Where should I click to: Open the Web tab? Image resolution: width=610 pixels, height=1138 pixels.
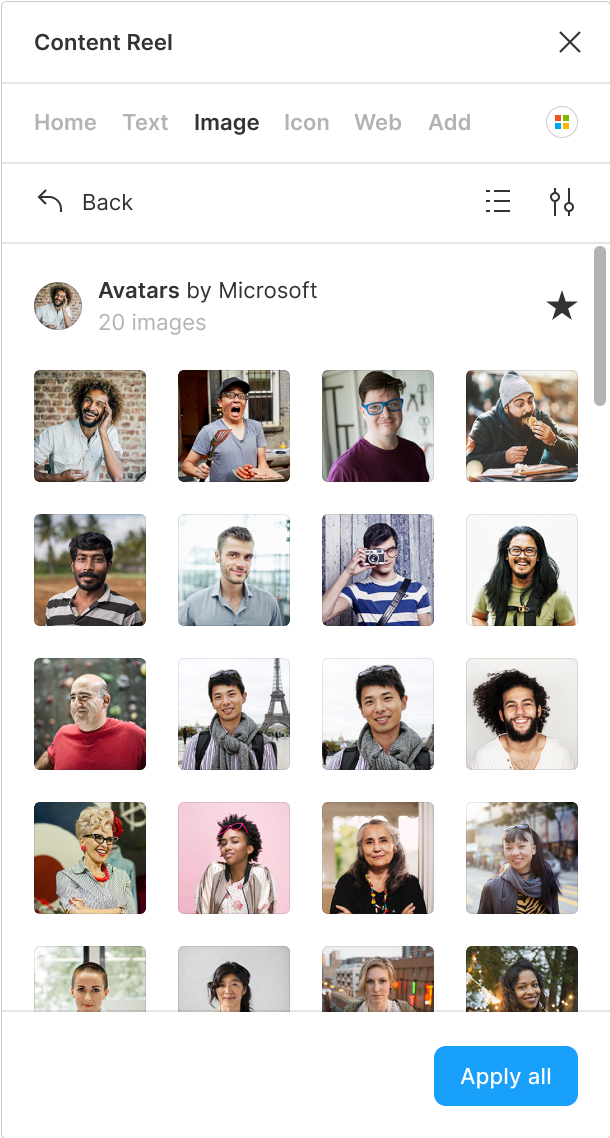377,122
